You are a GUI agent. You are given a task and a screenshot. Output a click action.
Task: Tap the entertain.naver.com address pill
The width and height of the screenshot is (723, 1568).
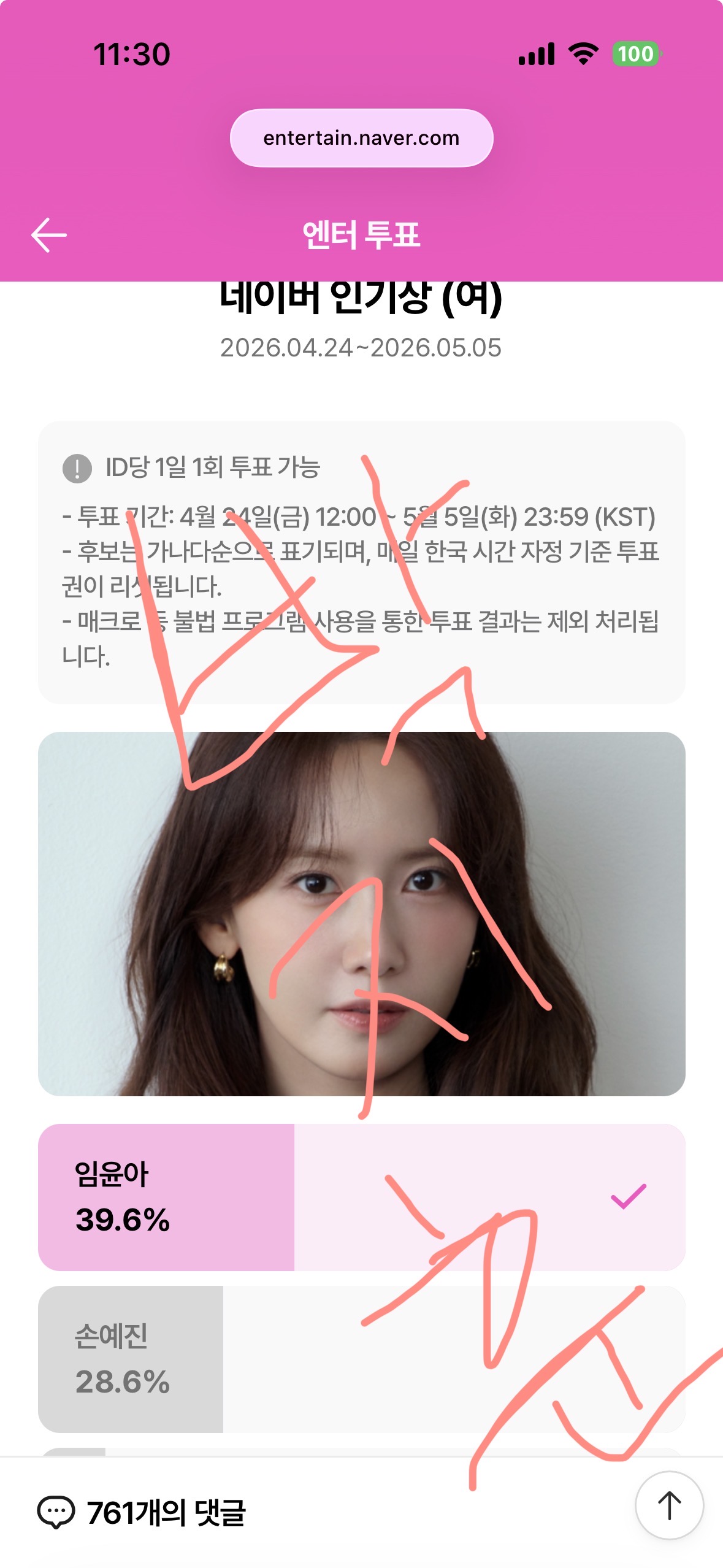tap(361, 138)
